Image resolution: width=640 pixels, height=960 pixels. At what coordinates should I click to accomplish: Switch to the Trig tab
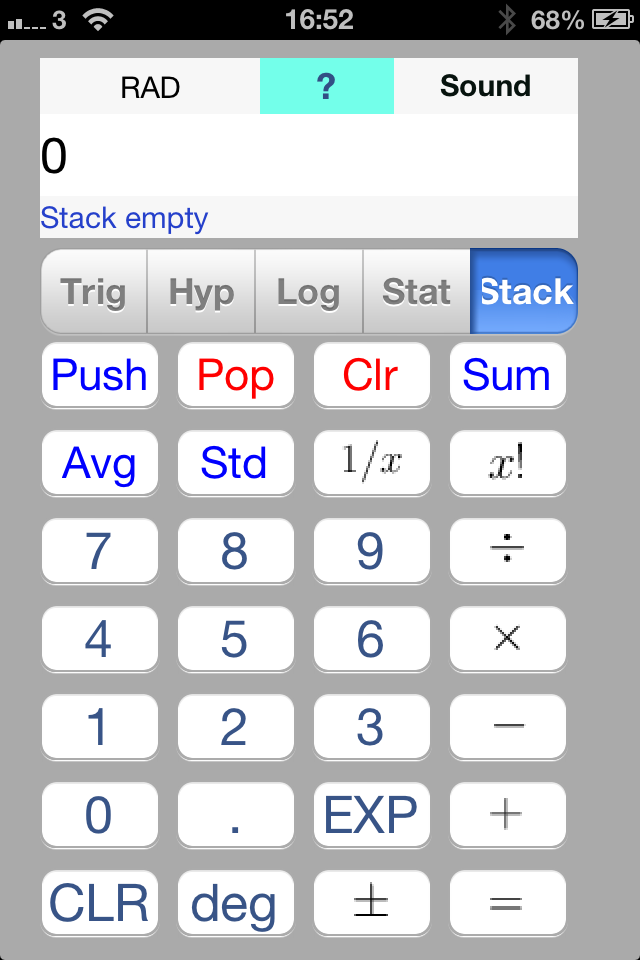(x=94, y=292)
